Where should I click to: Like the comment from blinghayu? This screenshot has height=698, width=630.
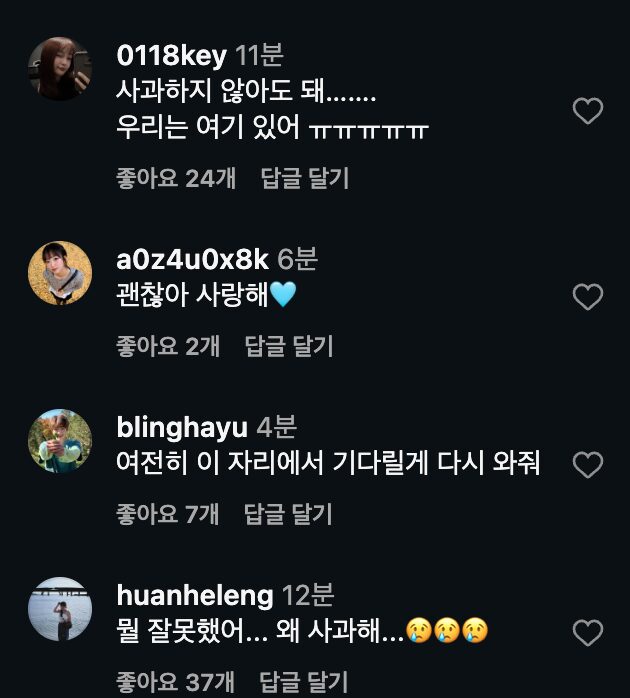click(588, 464)
